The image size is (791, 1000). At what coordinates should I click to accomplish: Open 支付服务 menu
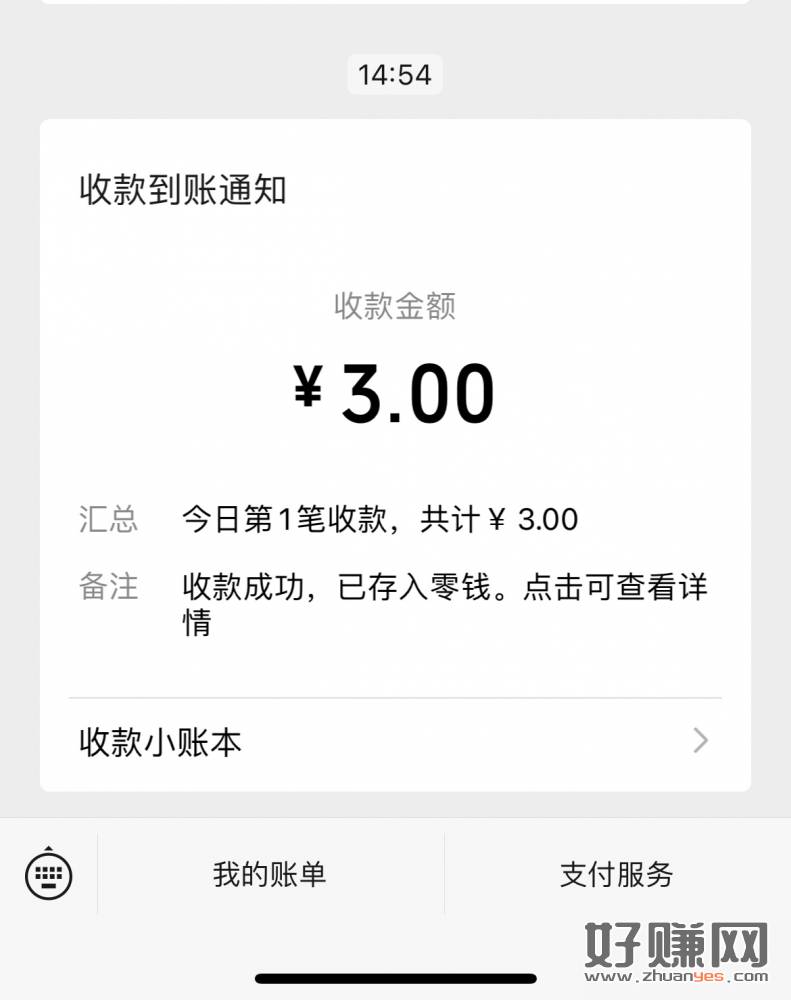pos(616,875)
